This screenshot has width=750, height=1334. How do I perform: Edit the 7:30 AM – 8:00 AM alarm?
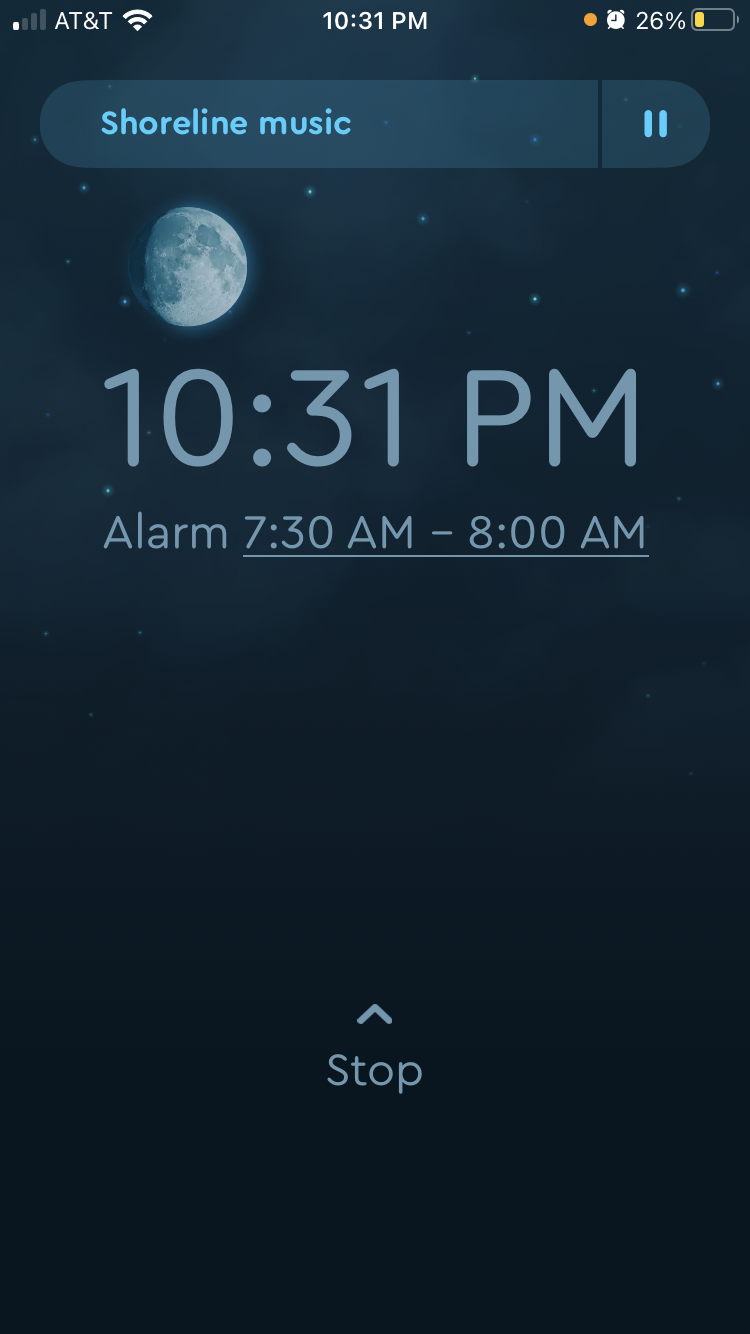point(445,533)
